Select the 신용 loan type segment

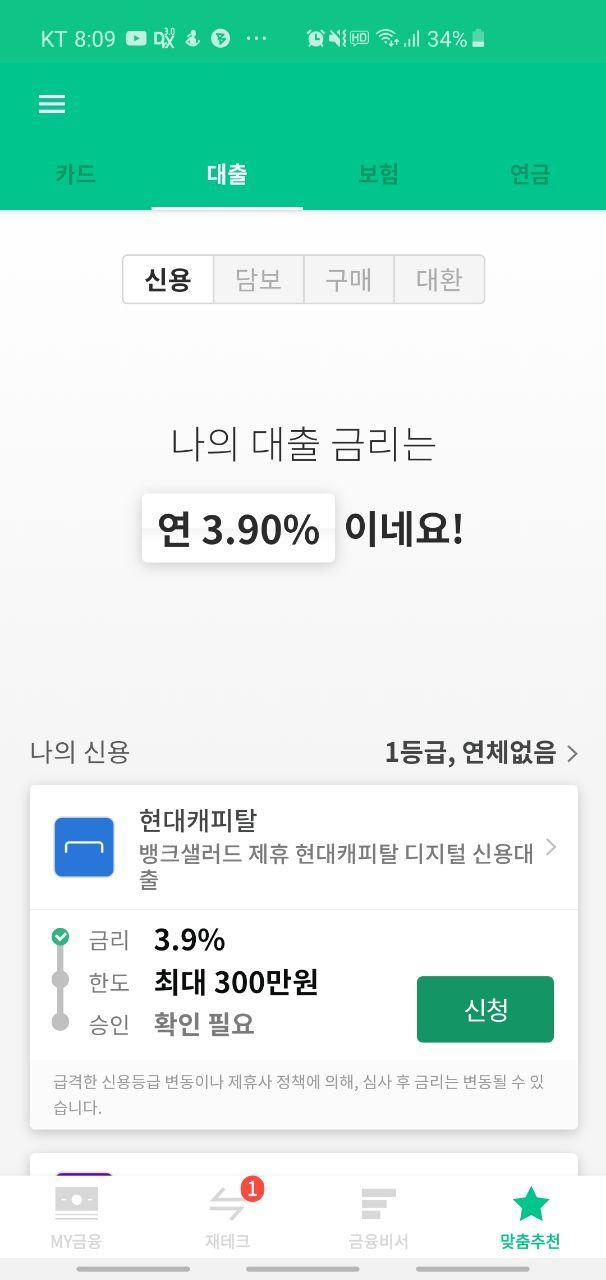click(x=168, y=279)
